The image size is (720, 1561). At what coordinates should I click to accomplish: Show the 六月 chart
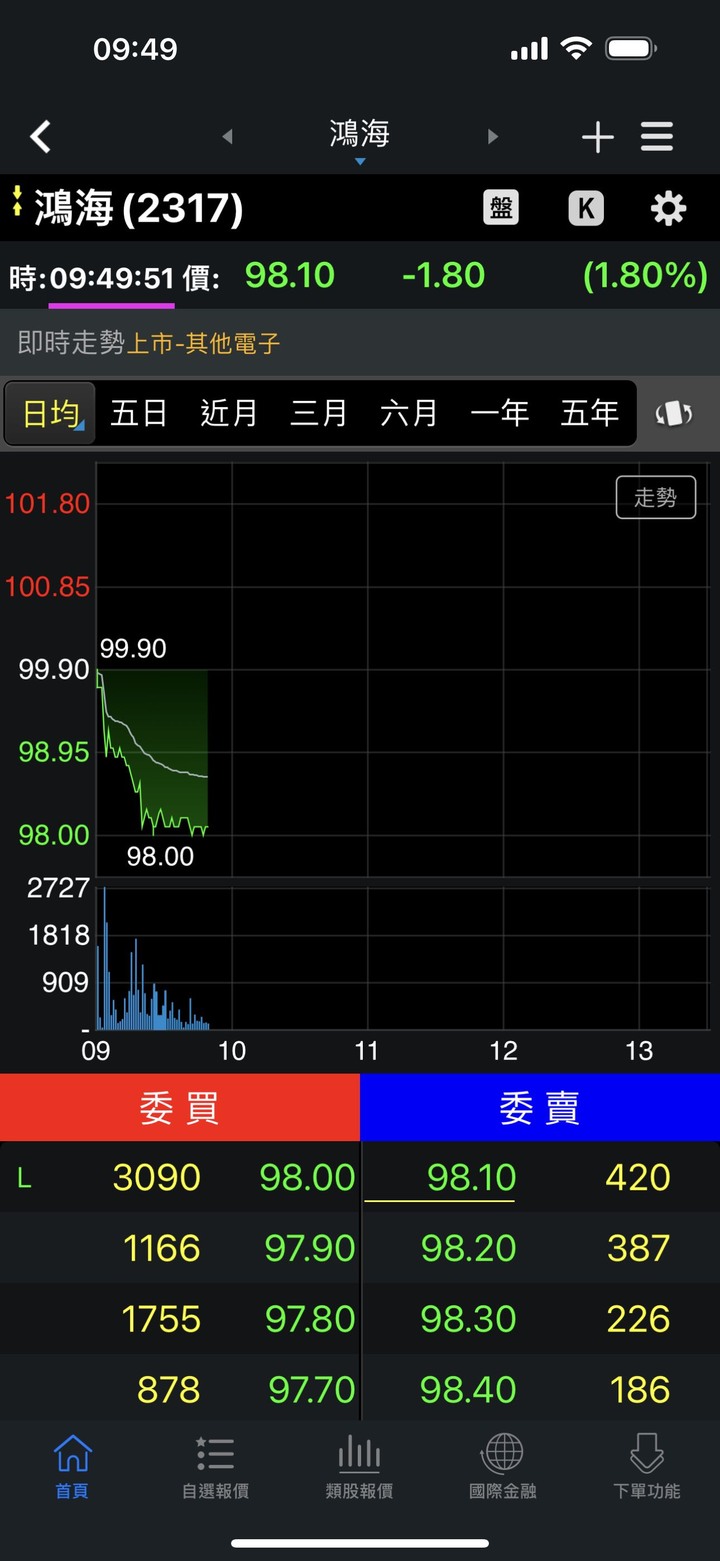[408, 413]
